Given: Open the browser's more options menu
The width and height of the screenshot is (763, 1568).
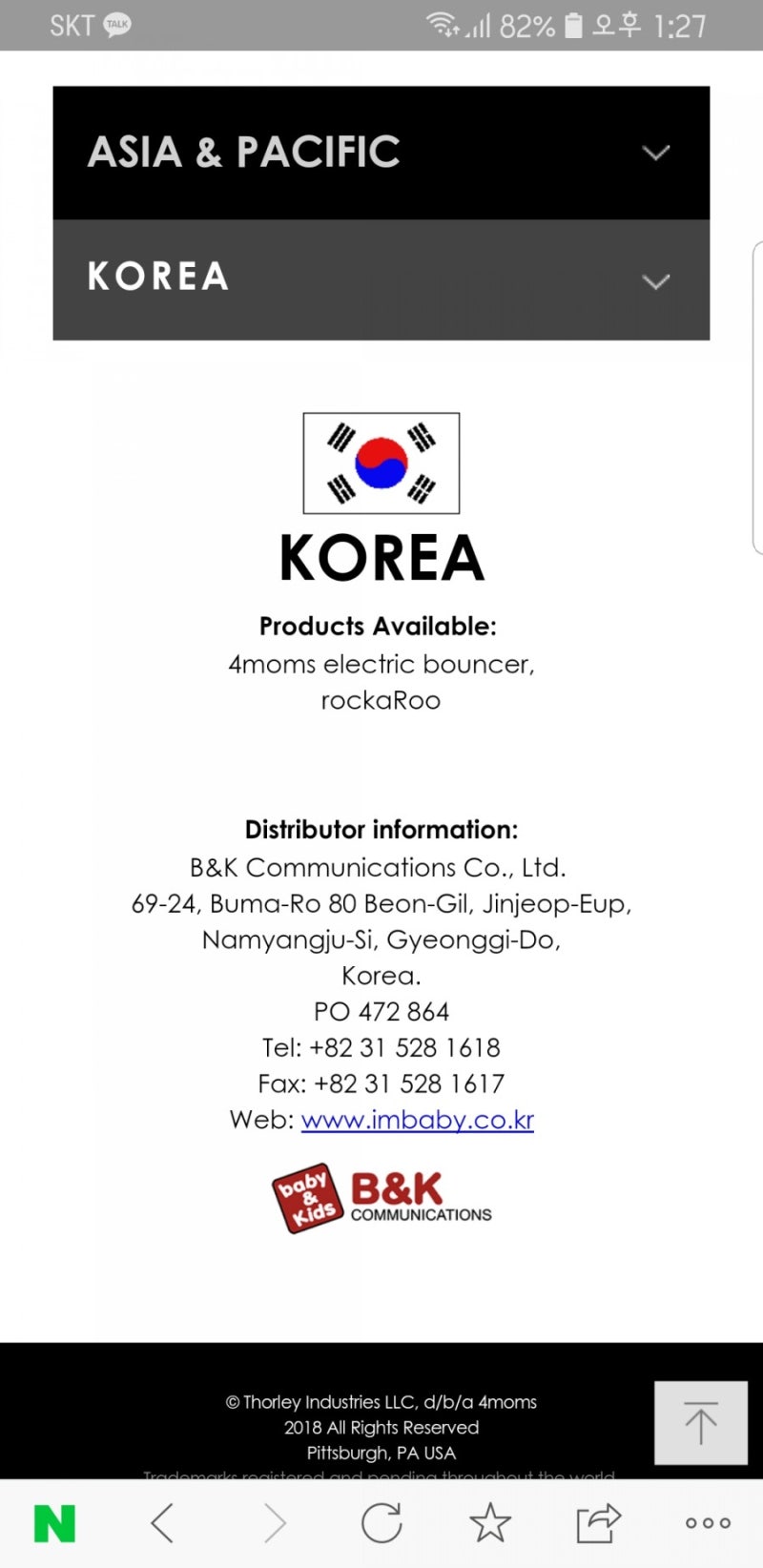Looking at the screenshot, I should 708,1523.
